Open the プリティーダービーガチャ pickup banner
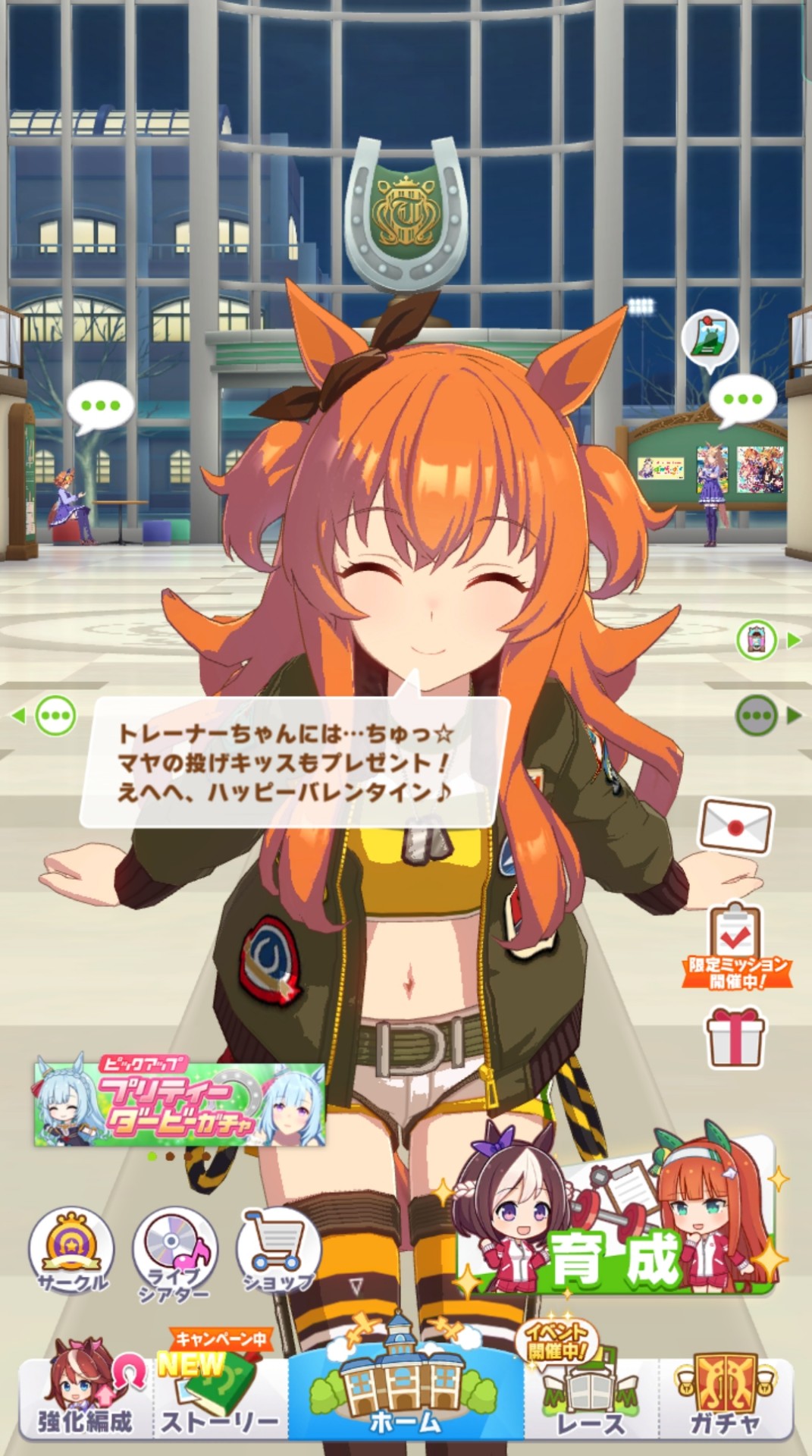This screenshot has width=812, height=1456. pos(180,1101)
